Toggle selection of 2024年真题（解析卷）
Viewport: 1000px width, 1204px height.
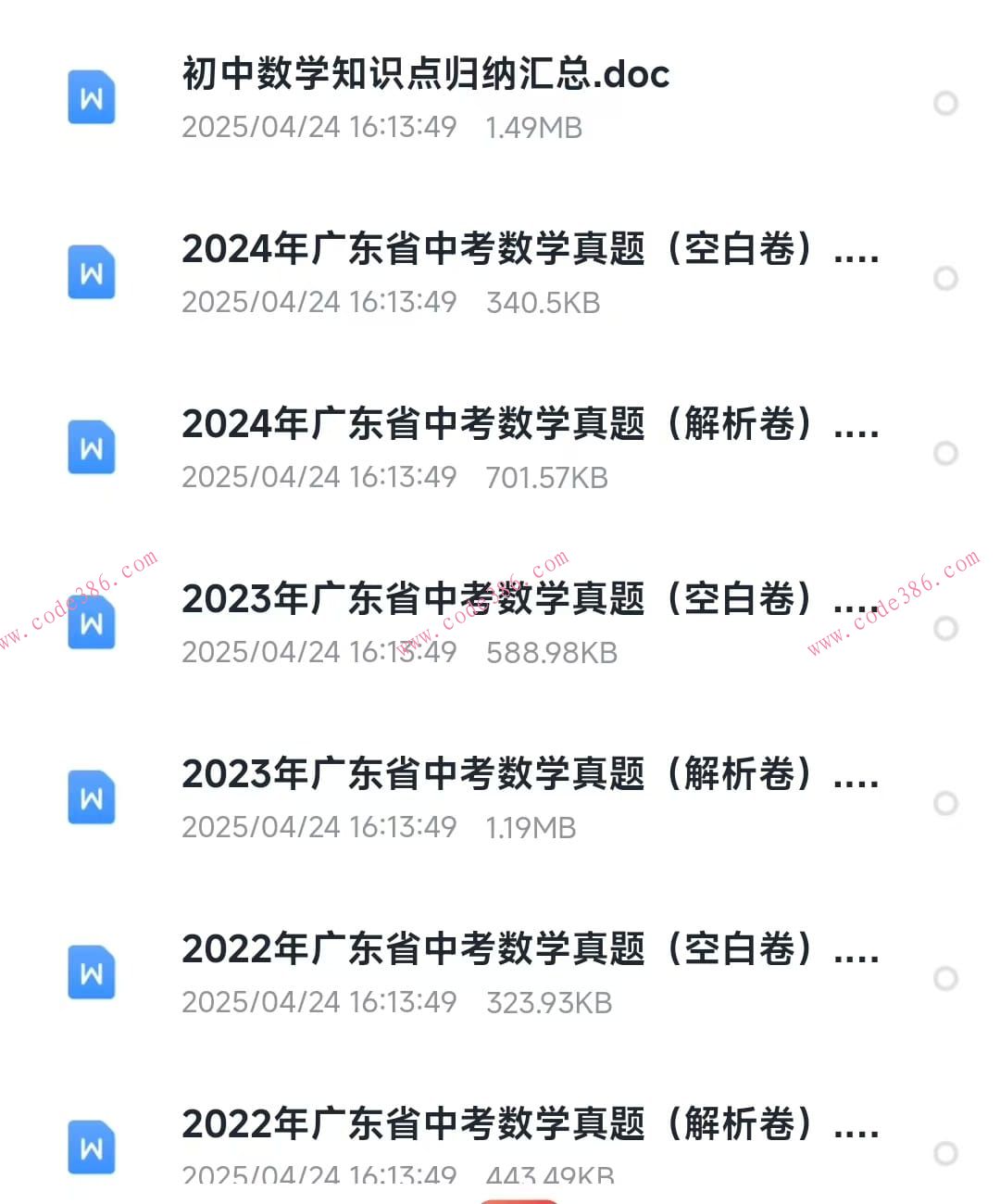pyautogui.click(x=945, y=453)
